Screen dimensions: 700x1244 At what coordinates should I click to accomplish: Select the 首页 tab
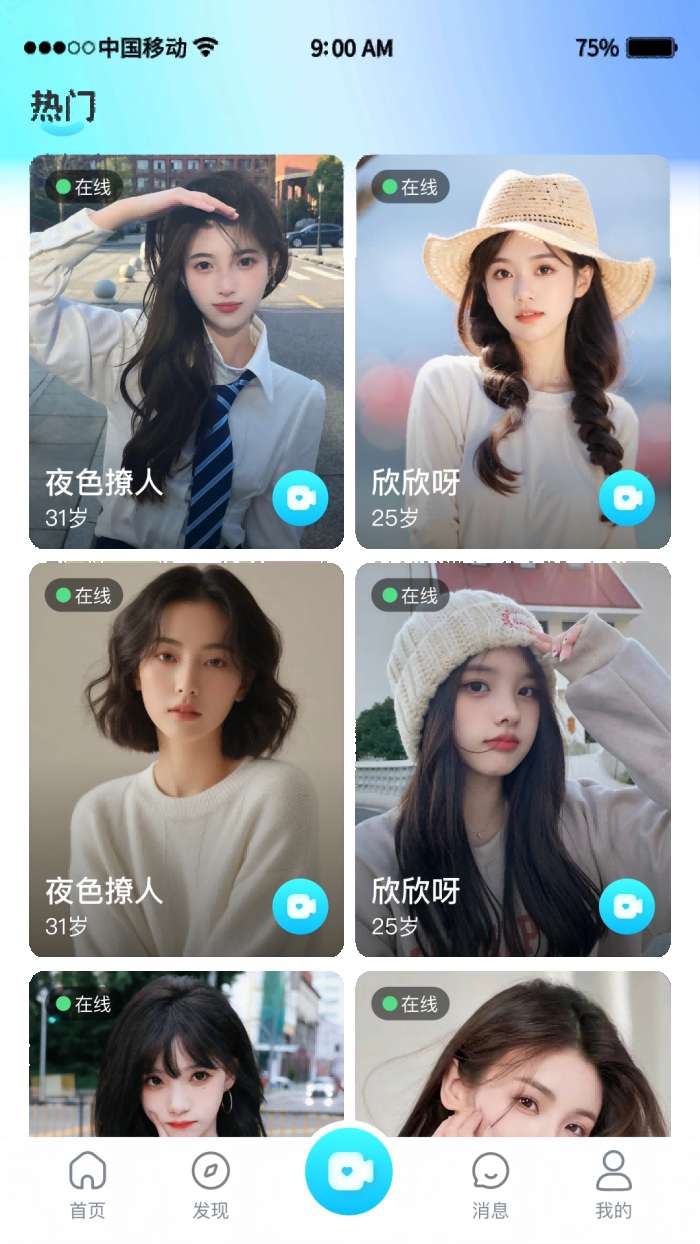pyautogui.click(x=87, y=1185)
